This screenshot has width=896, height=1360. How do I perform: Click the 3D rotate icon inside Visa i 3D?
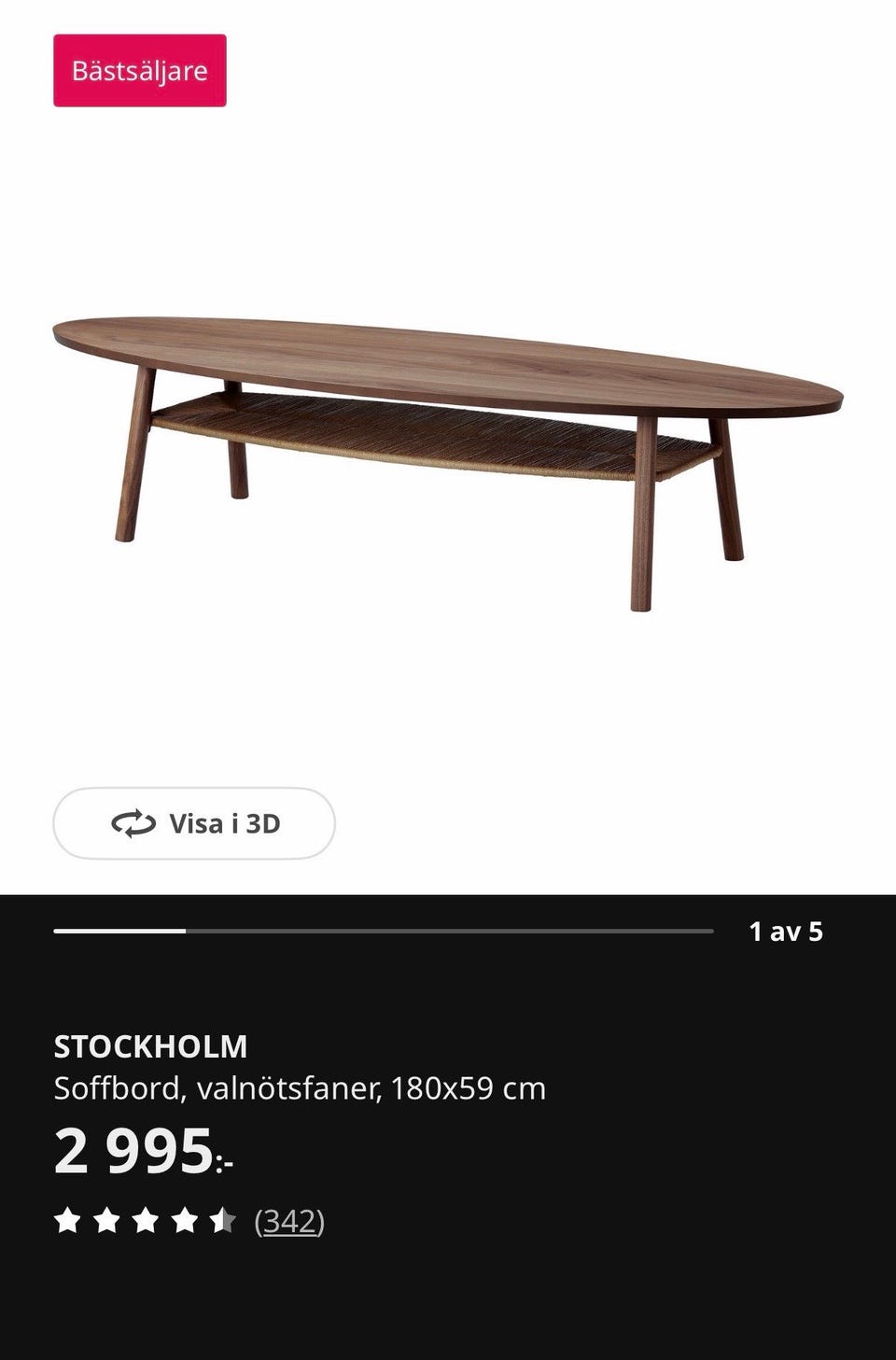(x=133, y=822)
